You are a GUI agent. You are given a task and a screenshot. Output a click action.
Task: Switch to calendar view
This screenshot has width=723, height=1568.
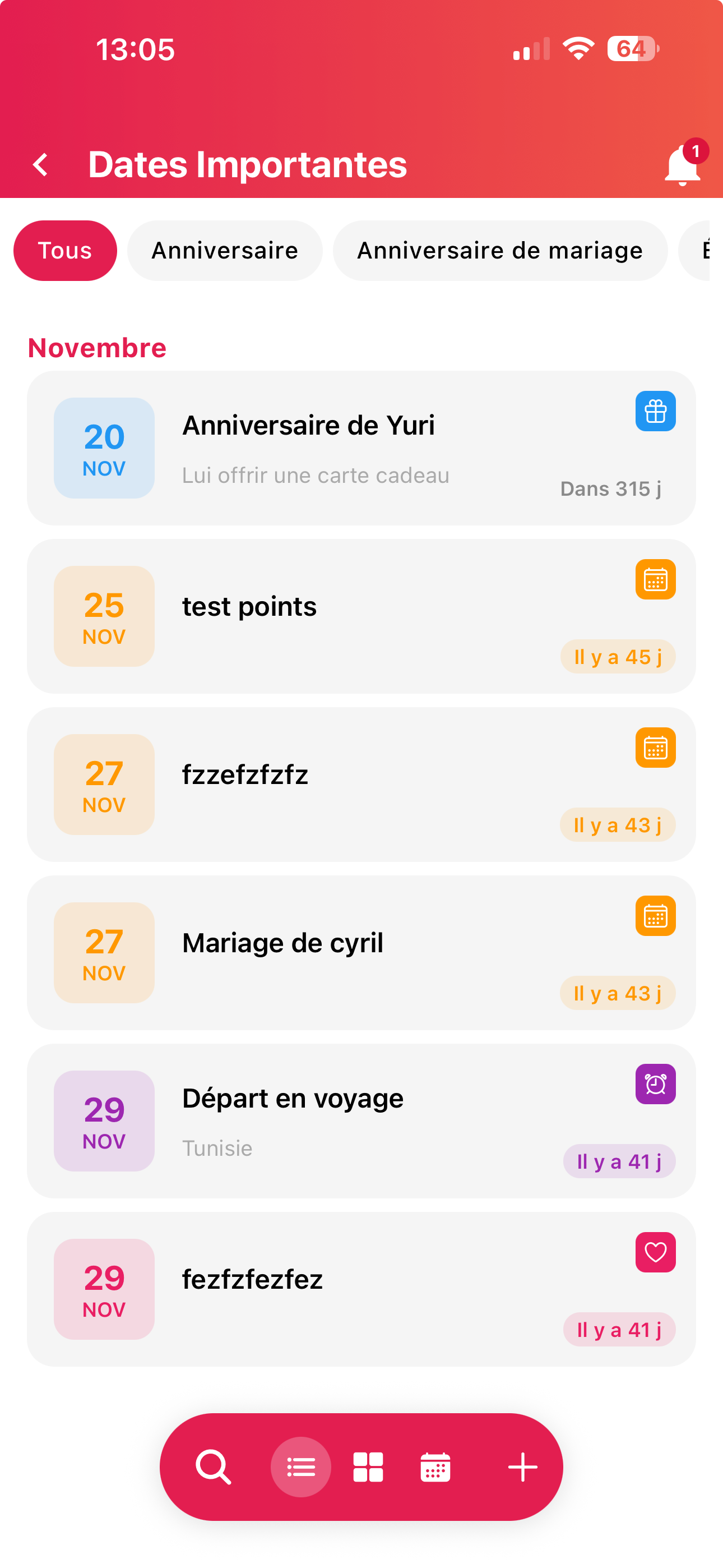click(x=435, y=1467)
